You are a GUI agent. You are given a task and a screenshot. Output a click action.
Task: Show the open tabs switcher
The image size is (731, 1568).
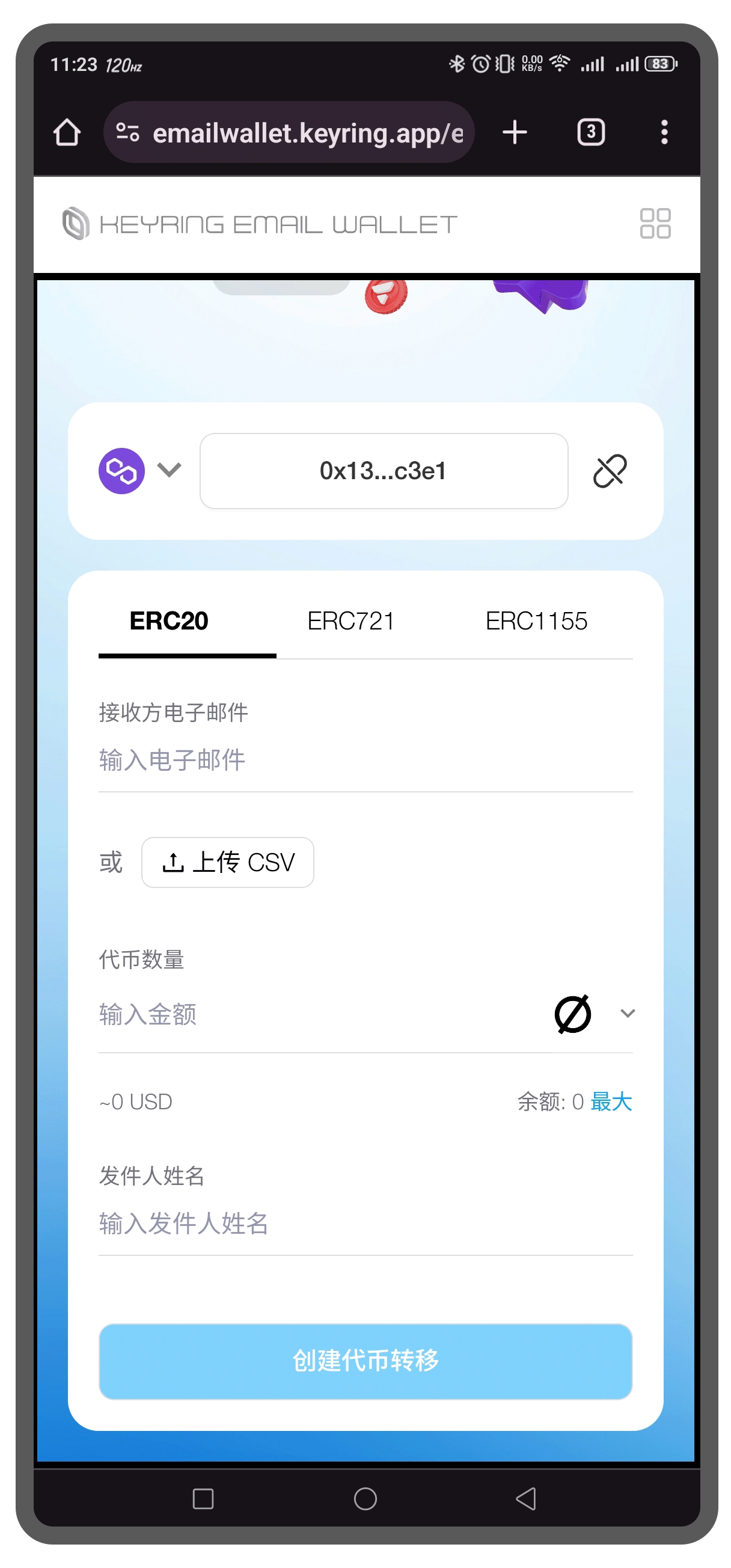tap(590, 132)
